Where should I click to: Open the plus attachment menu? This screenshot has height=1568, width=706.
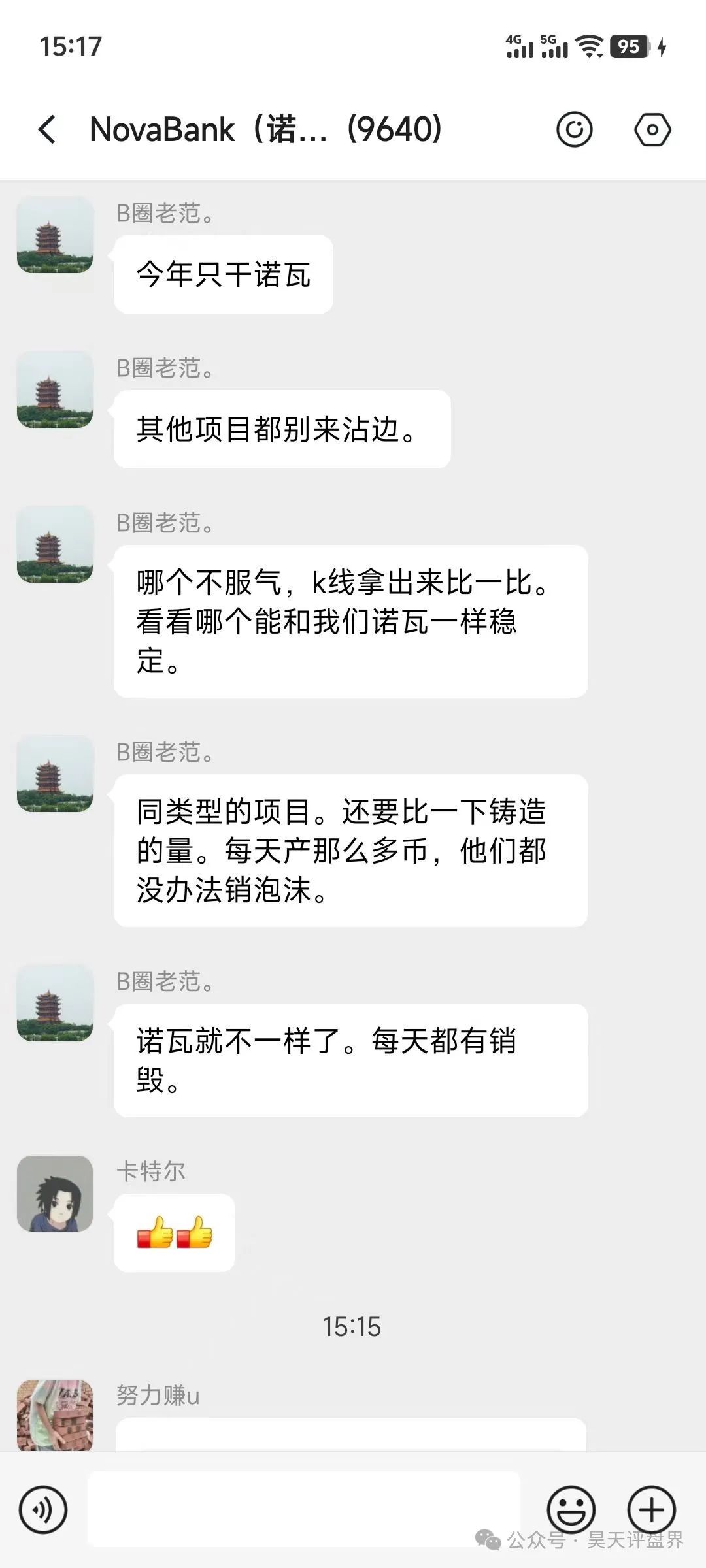point(651,1510)
